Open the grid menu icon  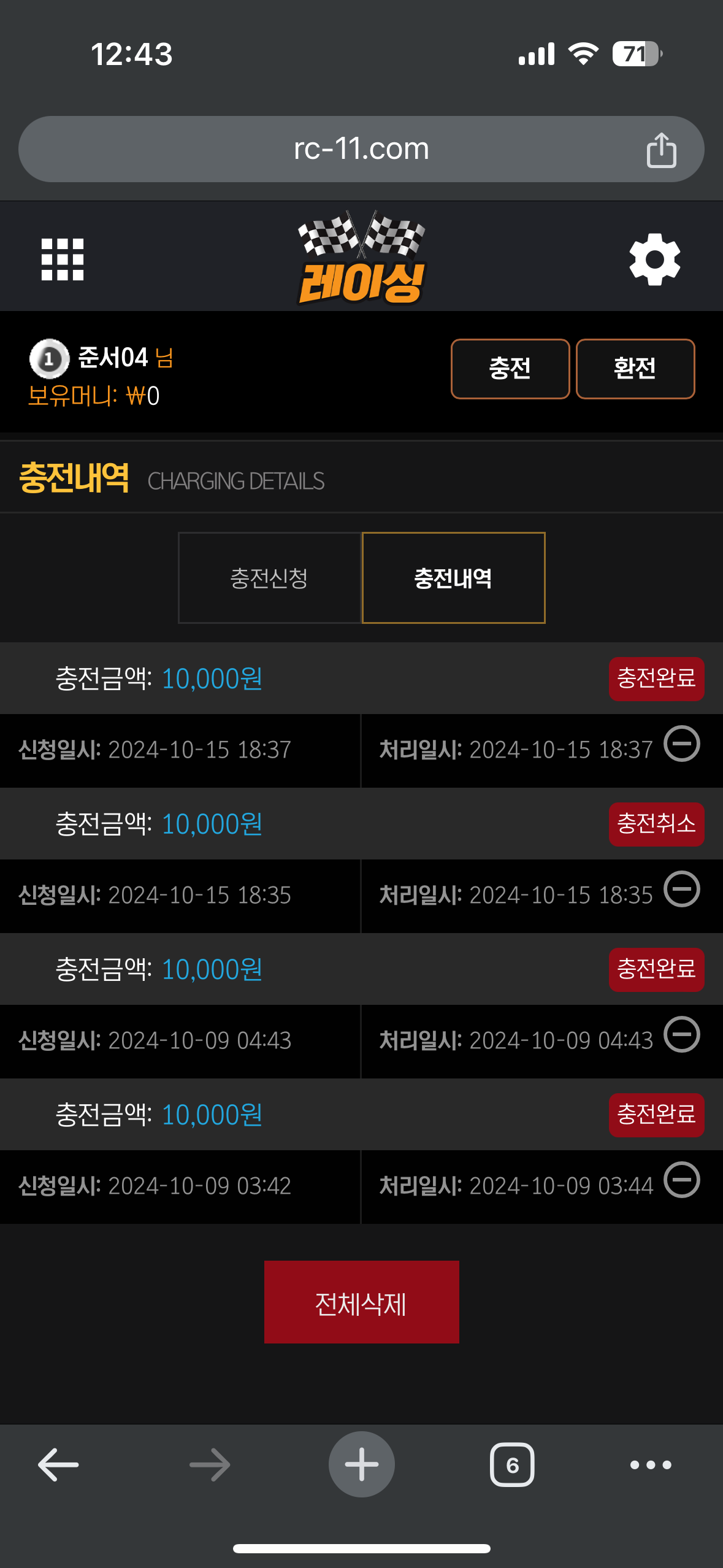click(63, 259)
